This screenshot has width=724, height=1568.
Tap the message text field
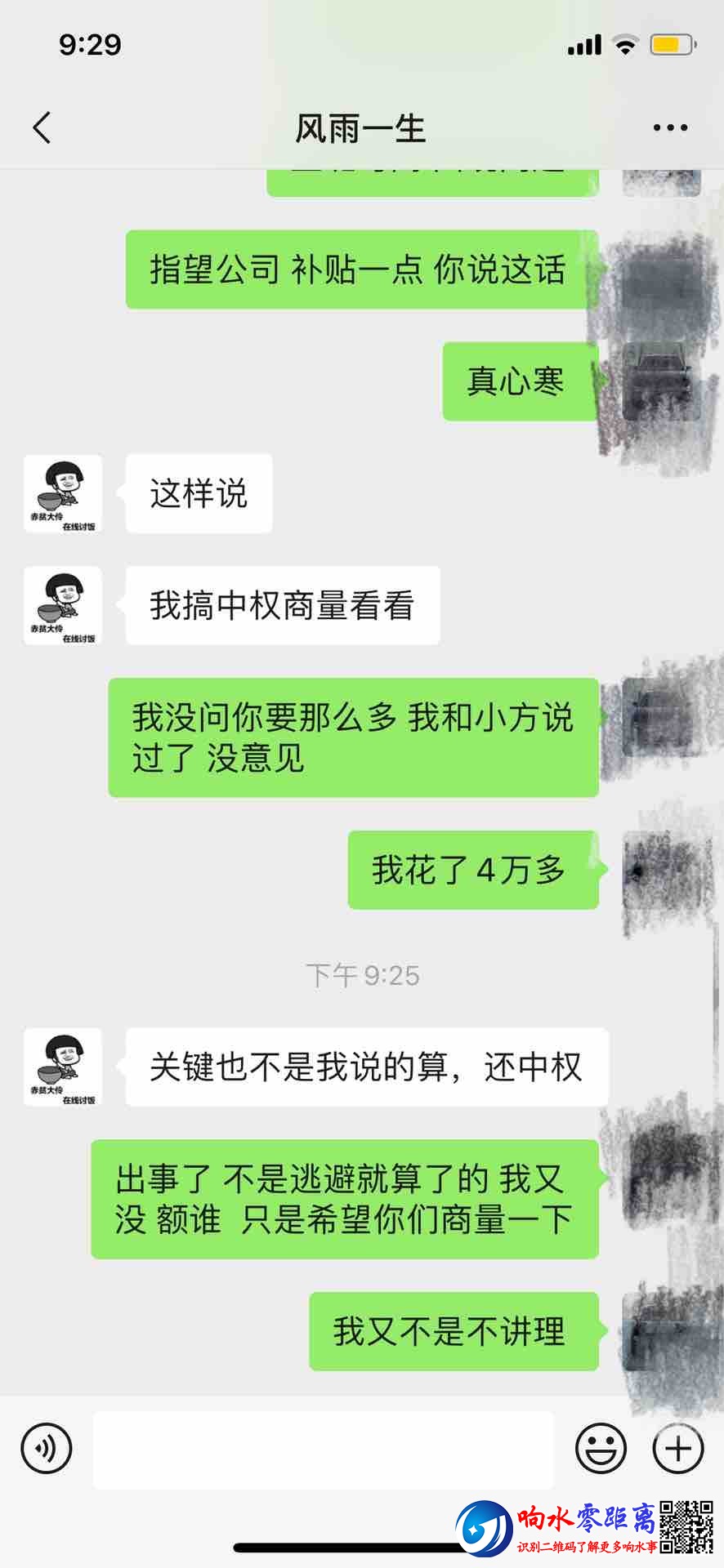tap(323, 1450)
